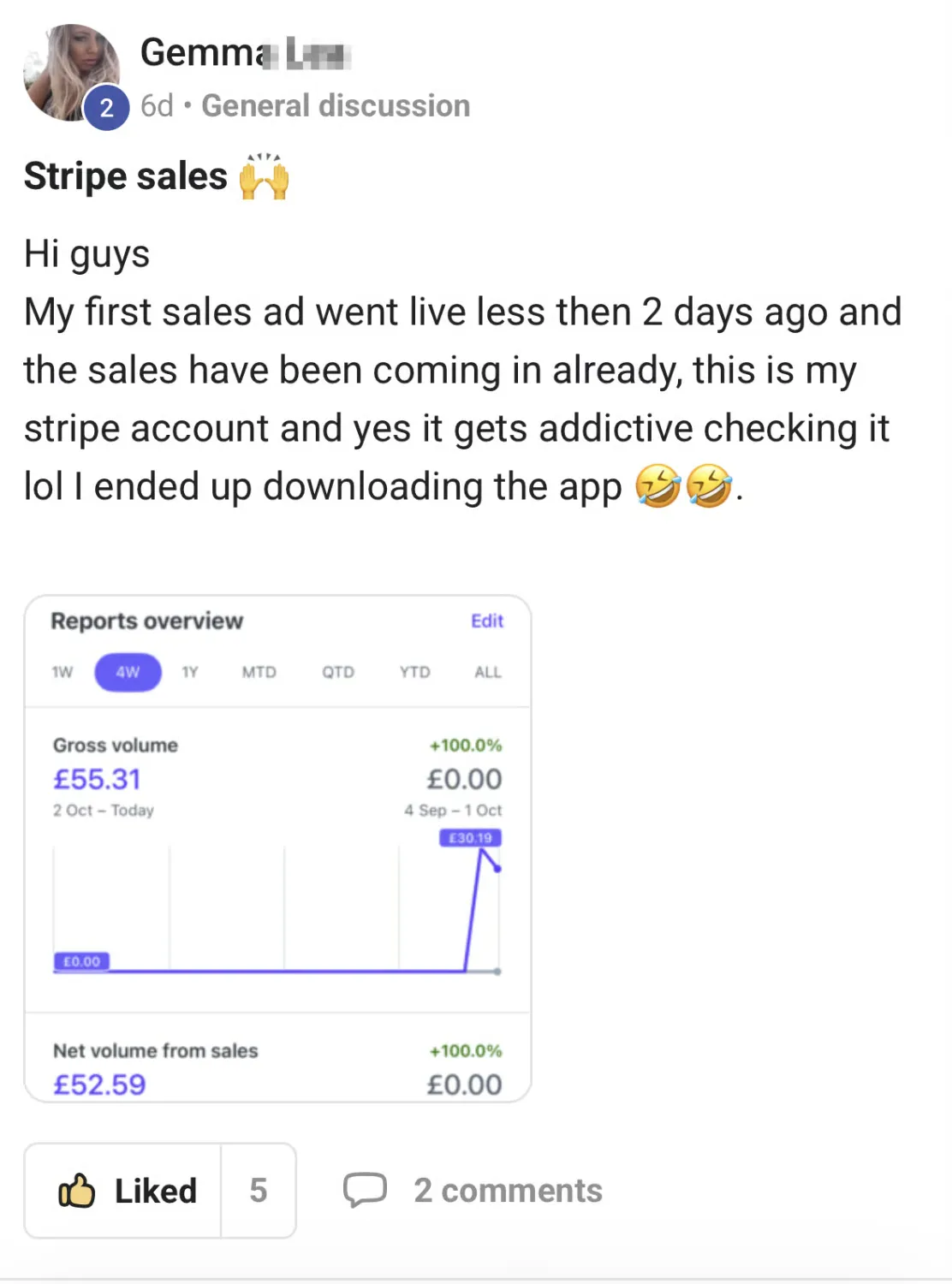
Task: Open the post author's profile picture
Action: click(72, 73)
